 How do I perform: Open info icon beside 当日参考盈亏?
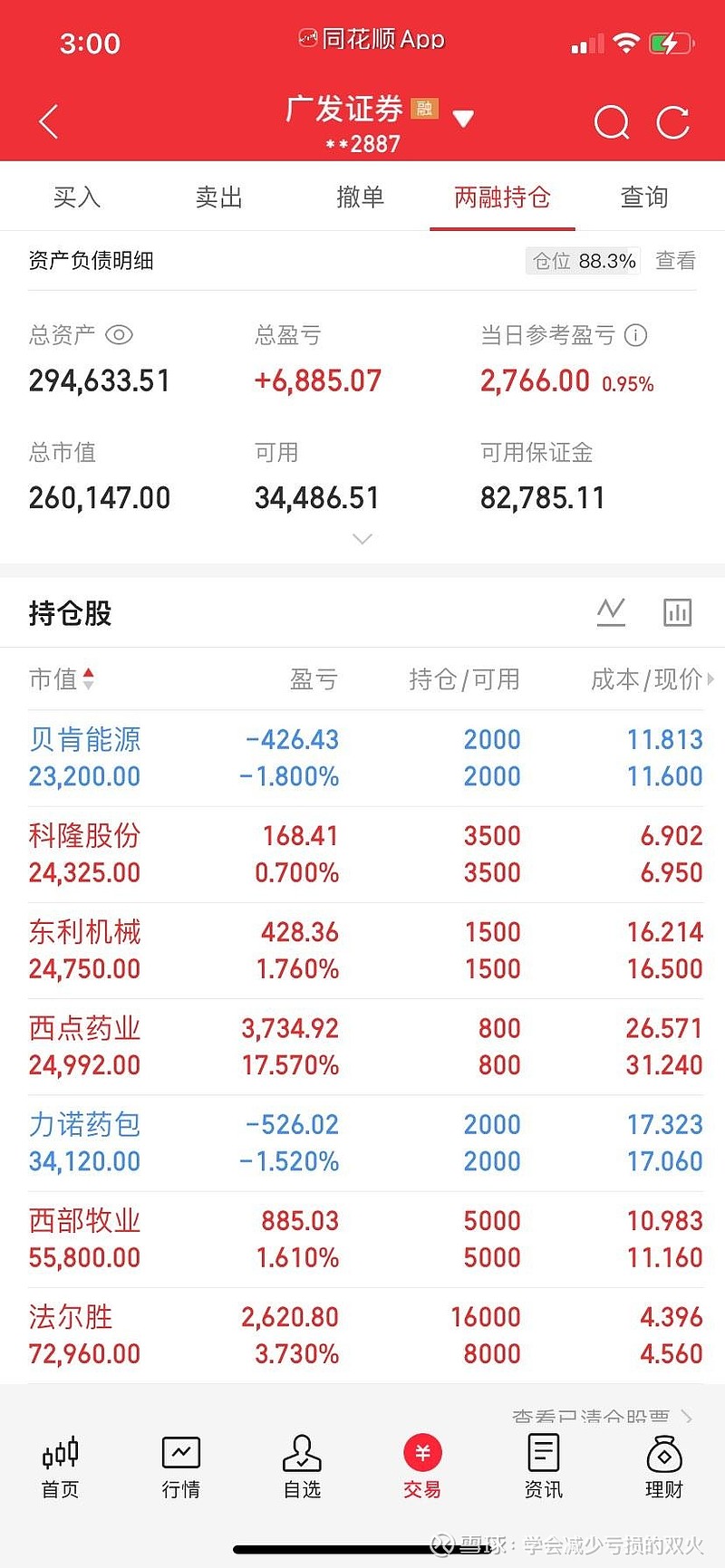click(636, 335)
